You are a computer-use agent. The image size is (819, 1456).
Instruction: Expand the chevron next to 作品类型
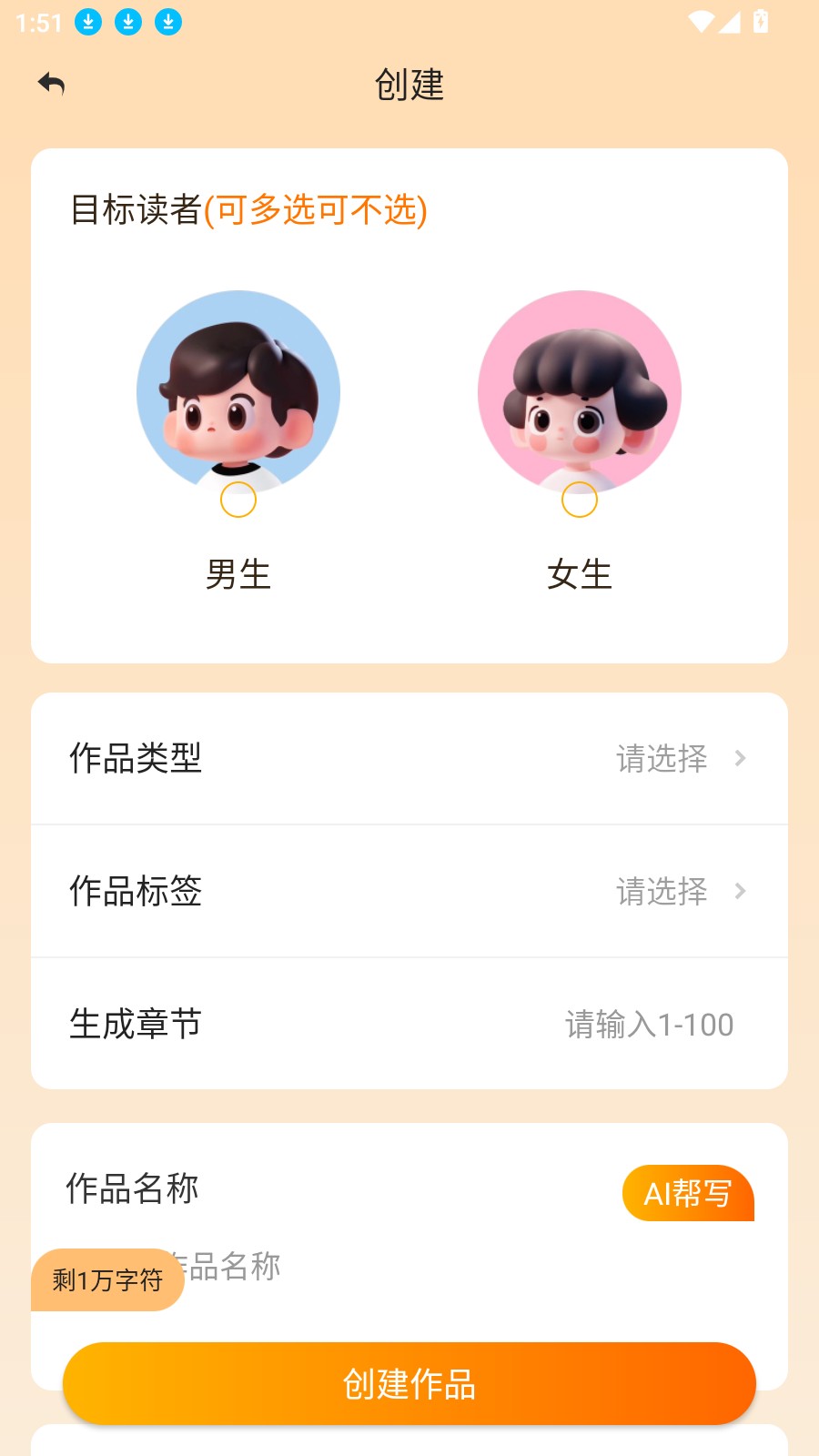pos(741,759)
